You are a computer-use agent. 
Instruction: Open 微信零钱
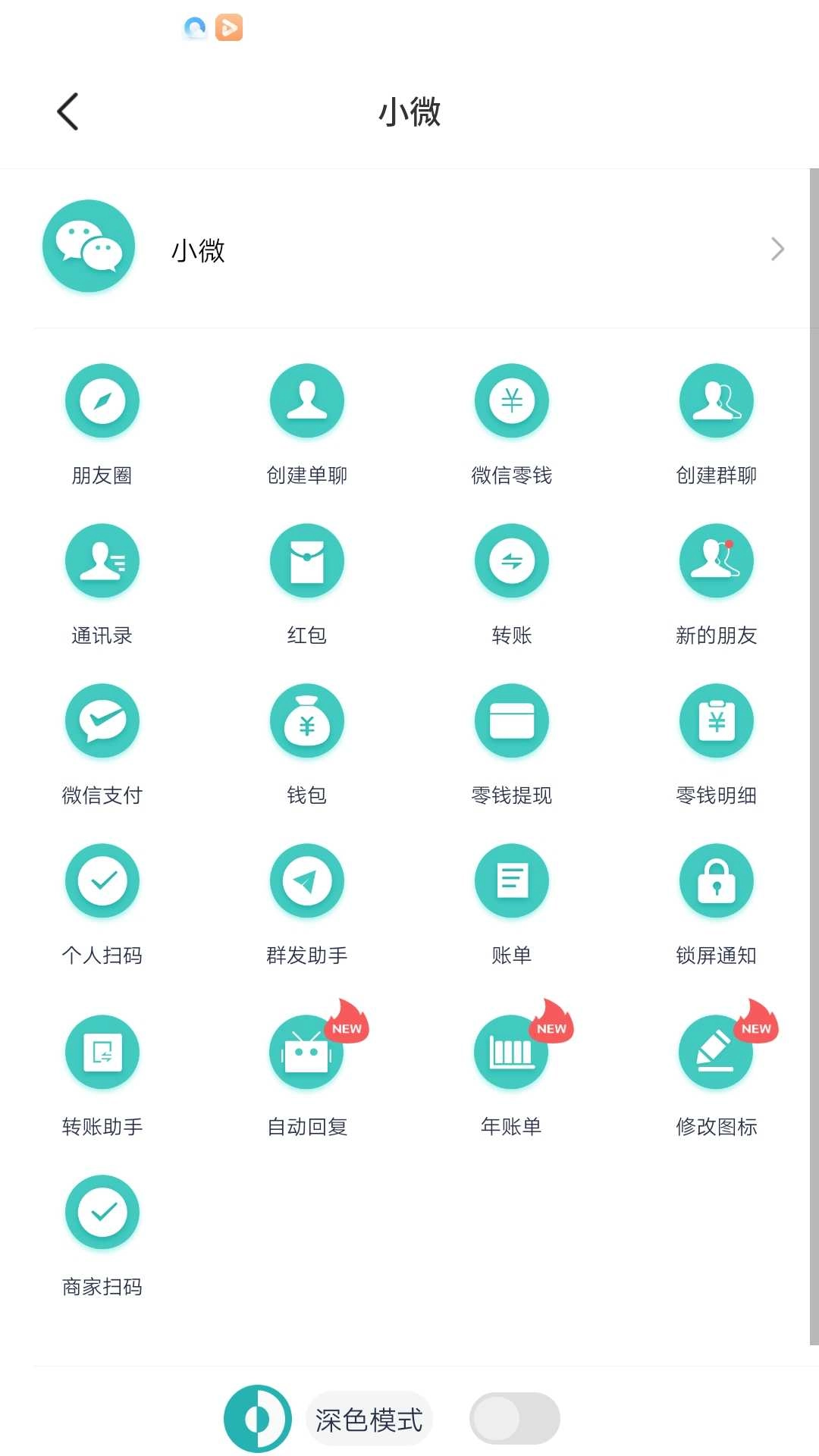(x=512, y=401)
